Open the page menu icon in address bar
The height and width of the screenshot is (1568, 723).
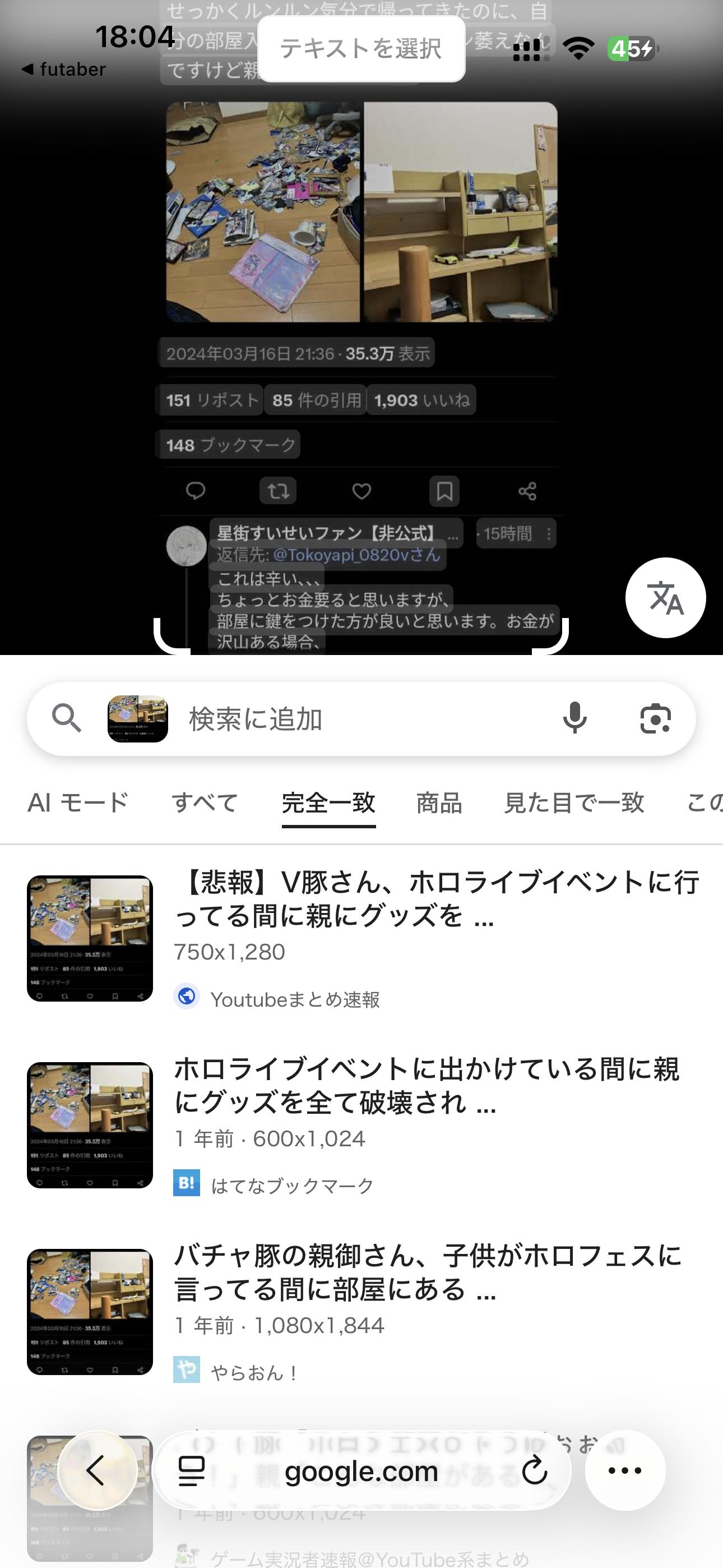click(x=192, y=1471)
